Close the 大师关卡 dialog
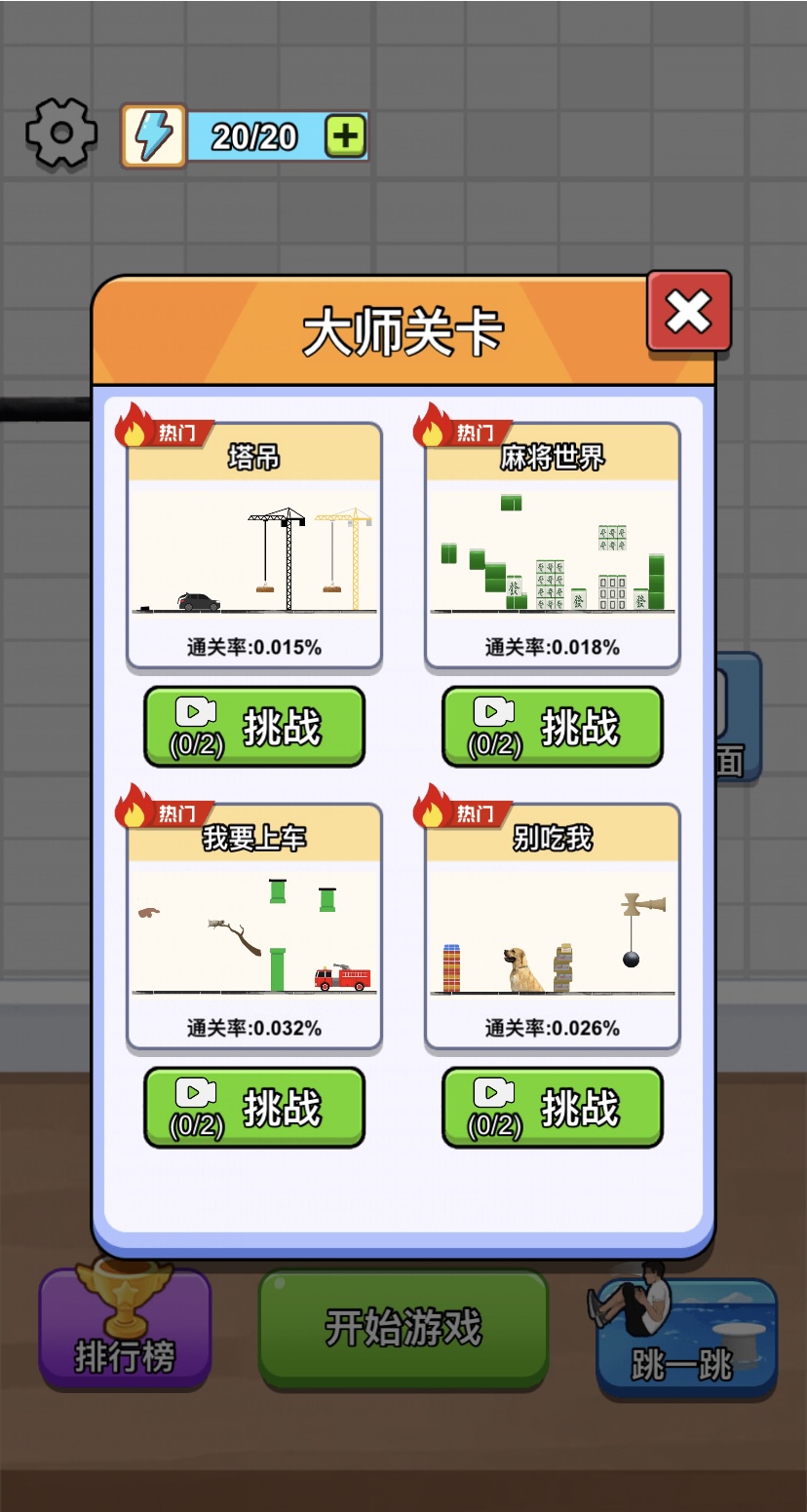 click(x=689, y=312)
